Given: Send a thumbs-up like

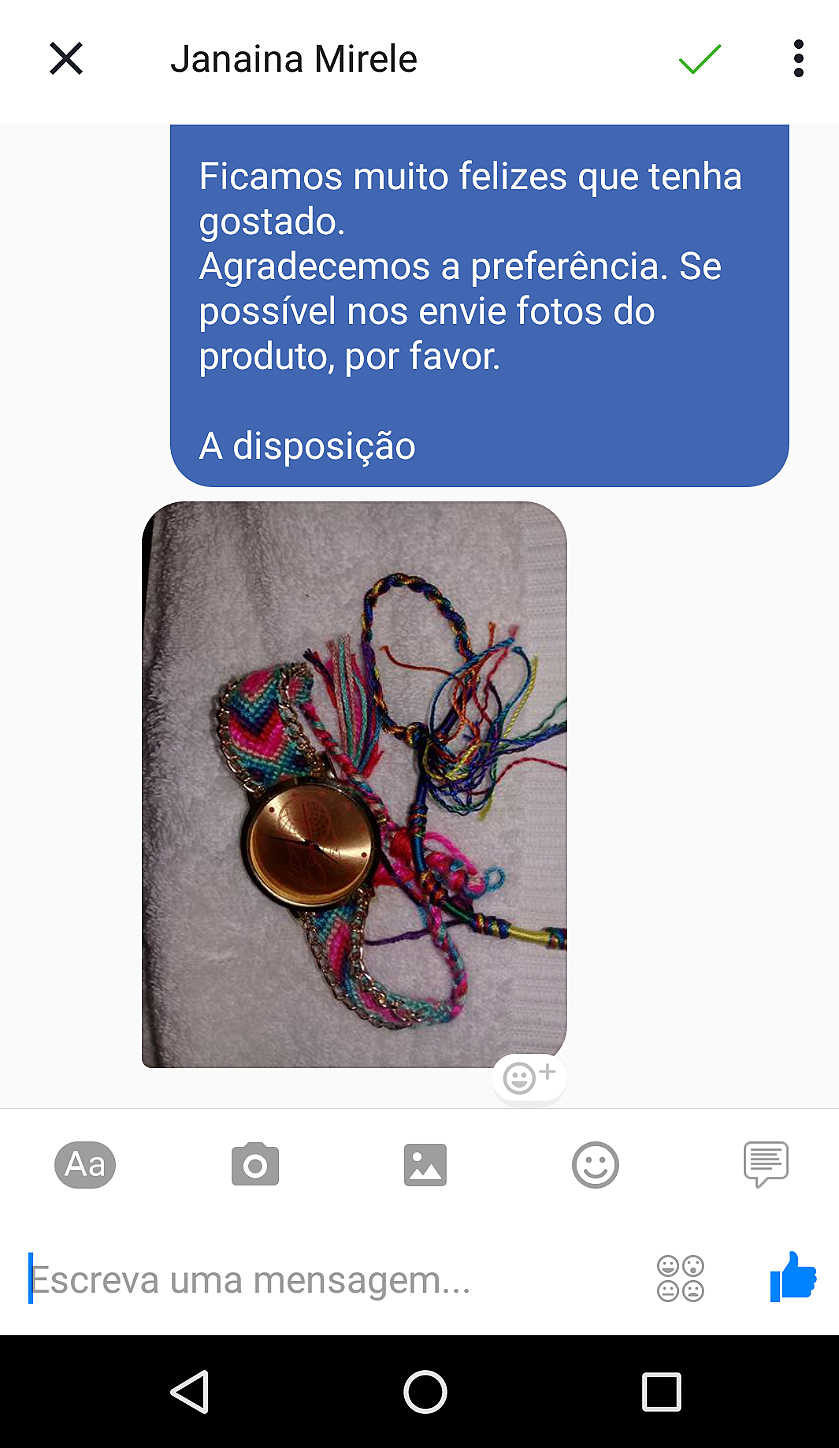Looking at the screenshot, I should (793, 1277).
